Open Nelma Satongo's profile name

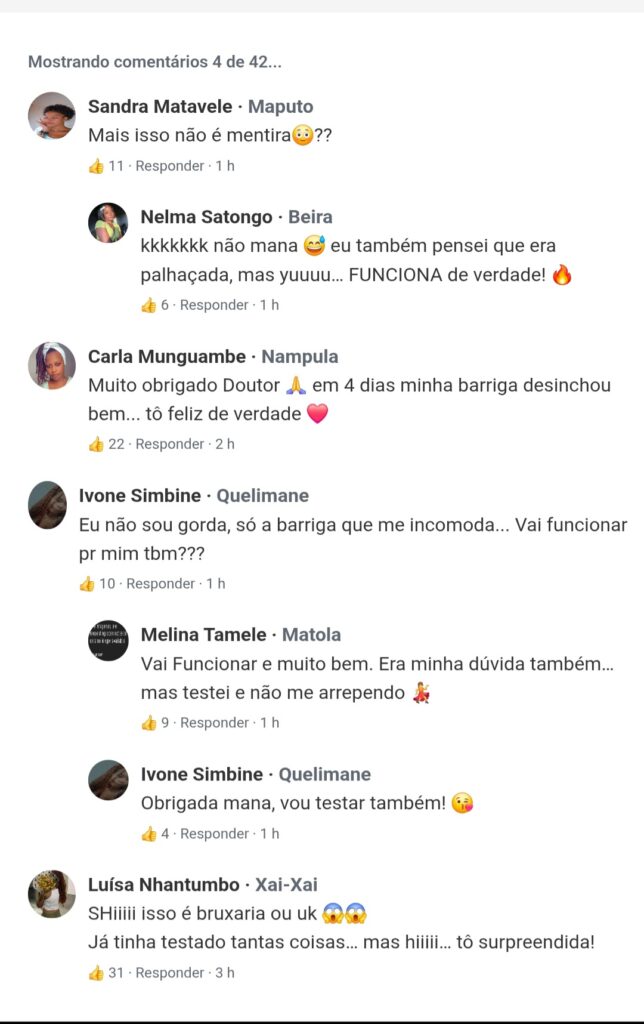[x=206, y=217]
